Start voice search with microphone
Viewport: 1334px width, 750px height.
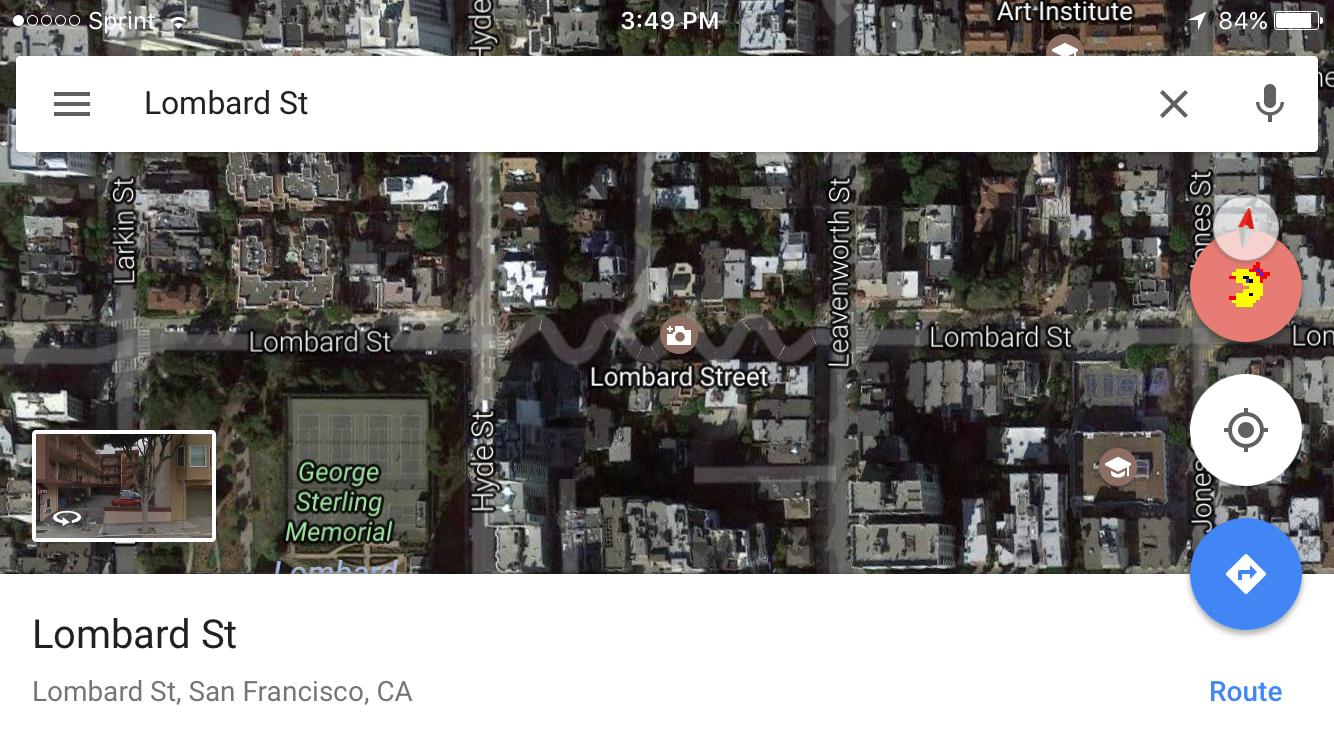tap(1269, 104)
